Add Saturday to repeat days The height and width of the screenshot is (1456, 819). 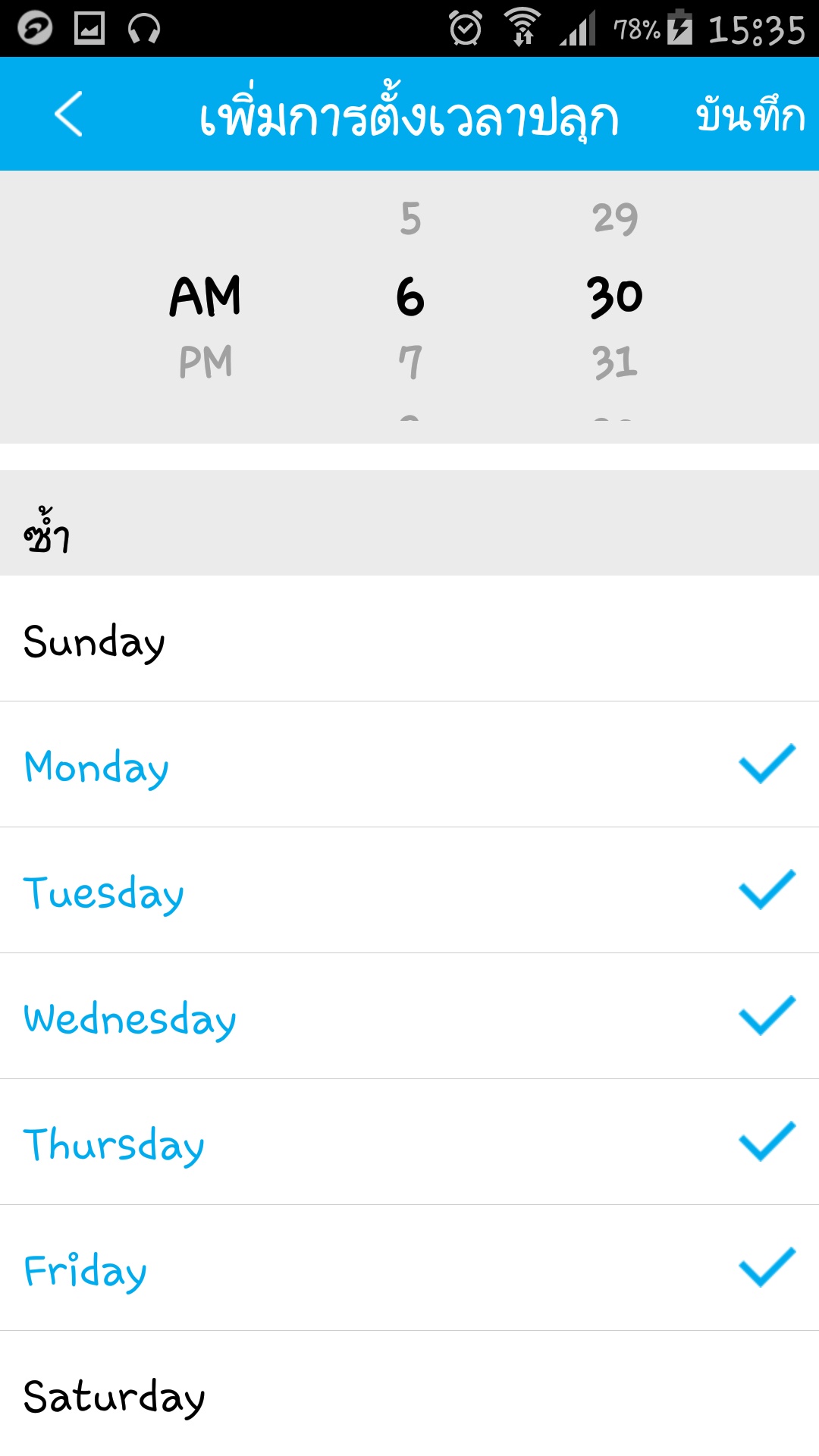(409, 1394)
